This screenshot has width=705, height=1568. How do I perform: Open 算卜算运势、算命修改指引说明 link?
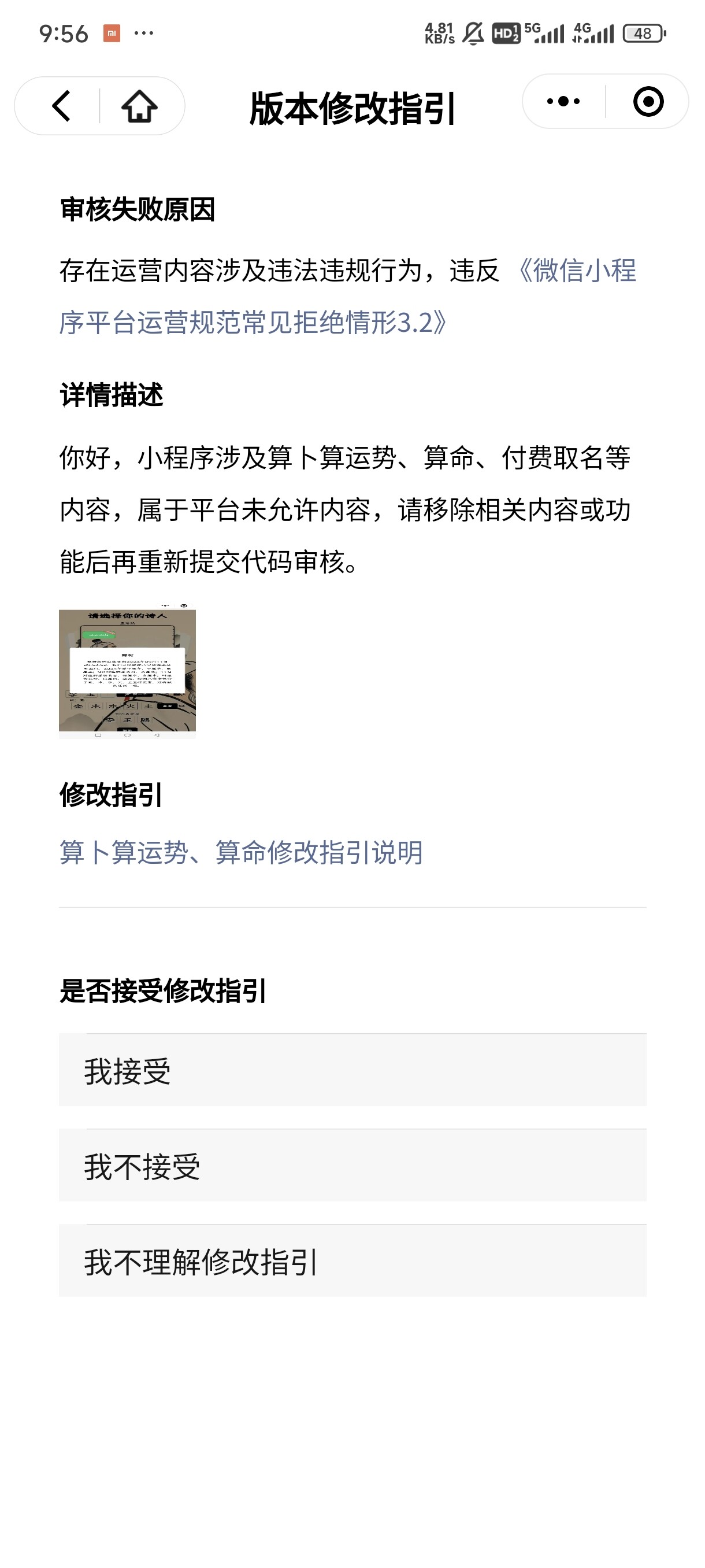[241, 852]
